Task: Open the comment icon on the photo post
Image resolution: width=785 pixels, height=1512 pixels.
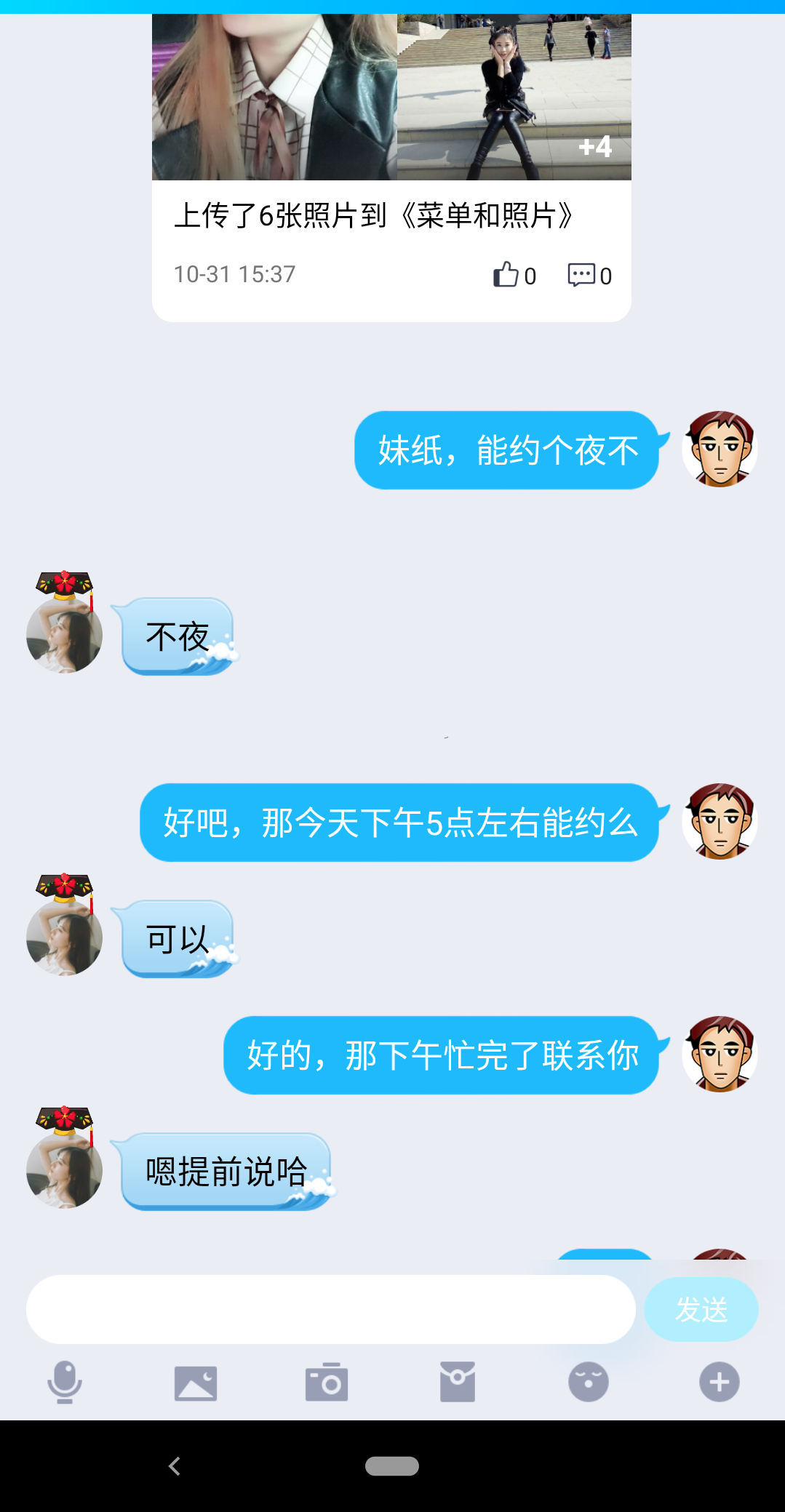Action: (x=583, y=274)
